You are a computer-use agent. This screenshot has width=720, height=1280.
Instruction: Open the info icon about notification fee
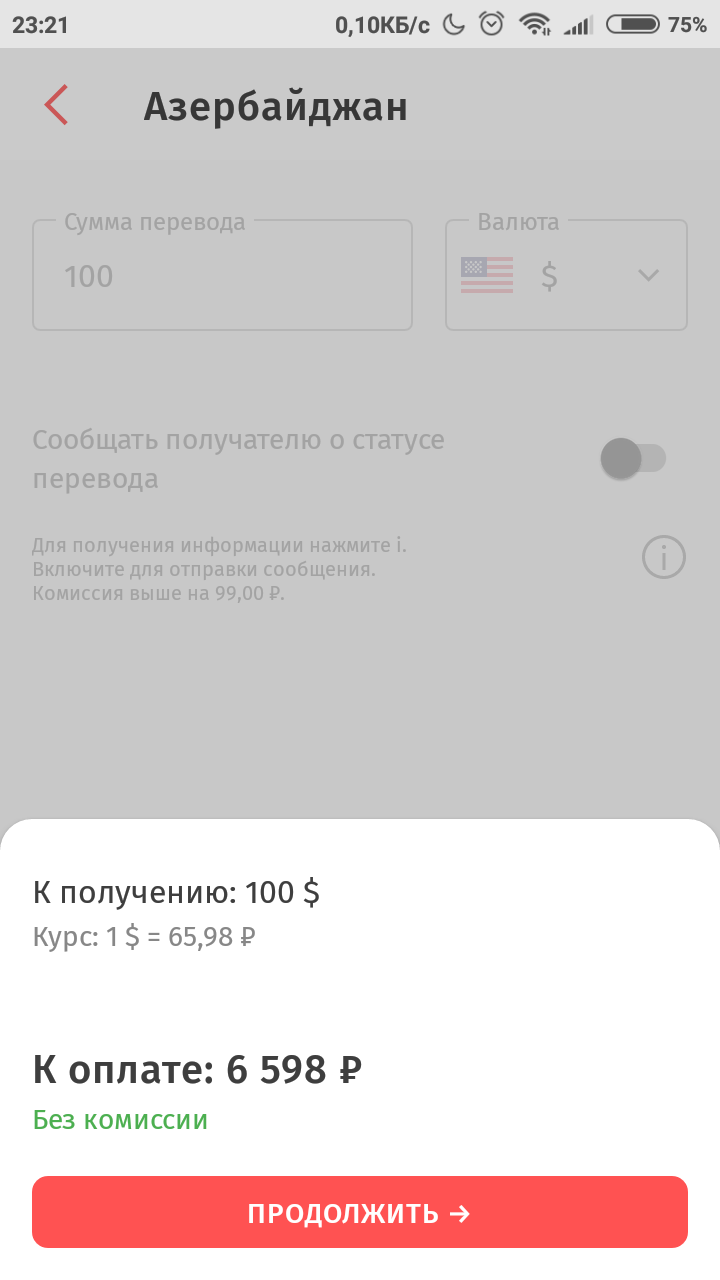point(663,557)
